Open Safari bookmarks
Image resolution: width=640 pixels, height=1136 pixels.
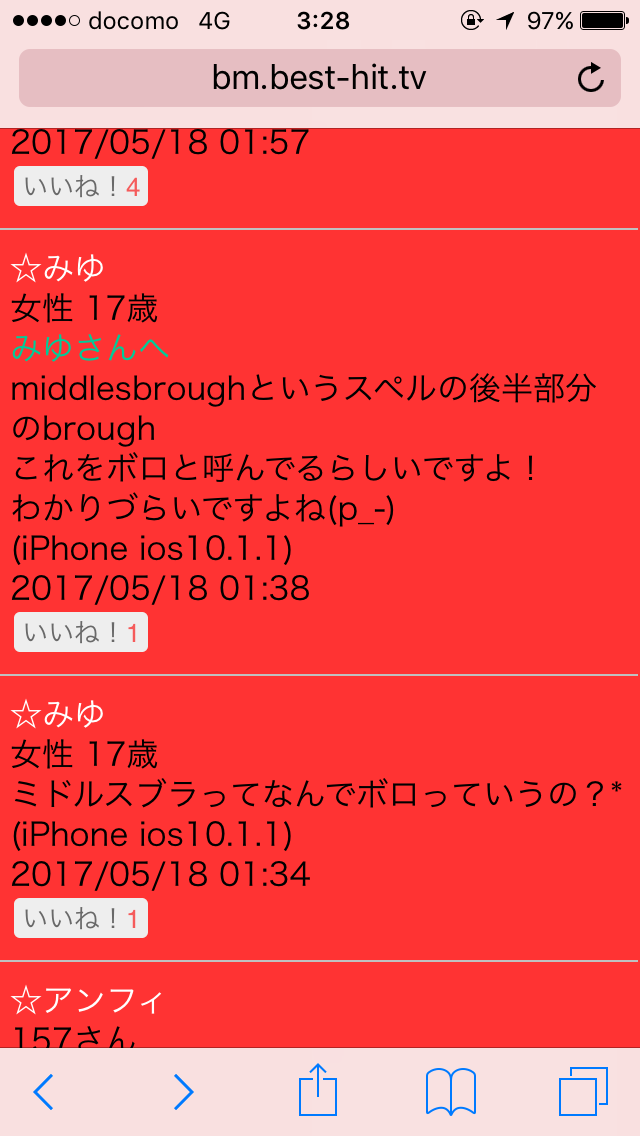pos(450,1091)
